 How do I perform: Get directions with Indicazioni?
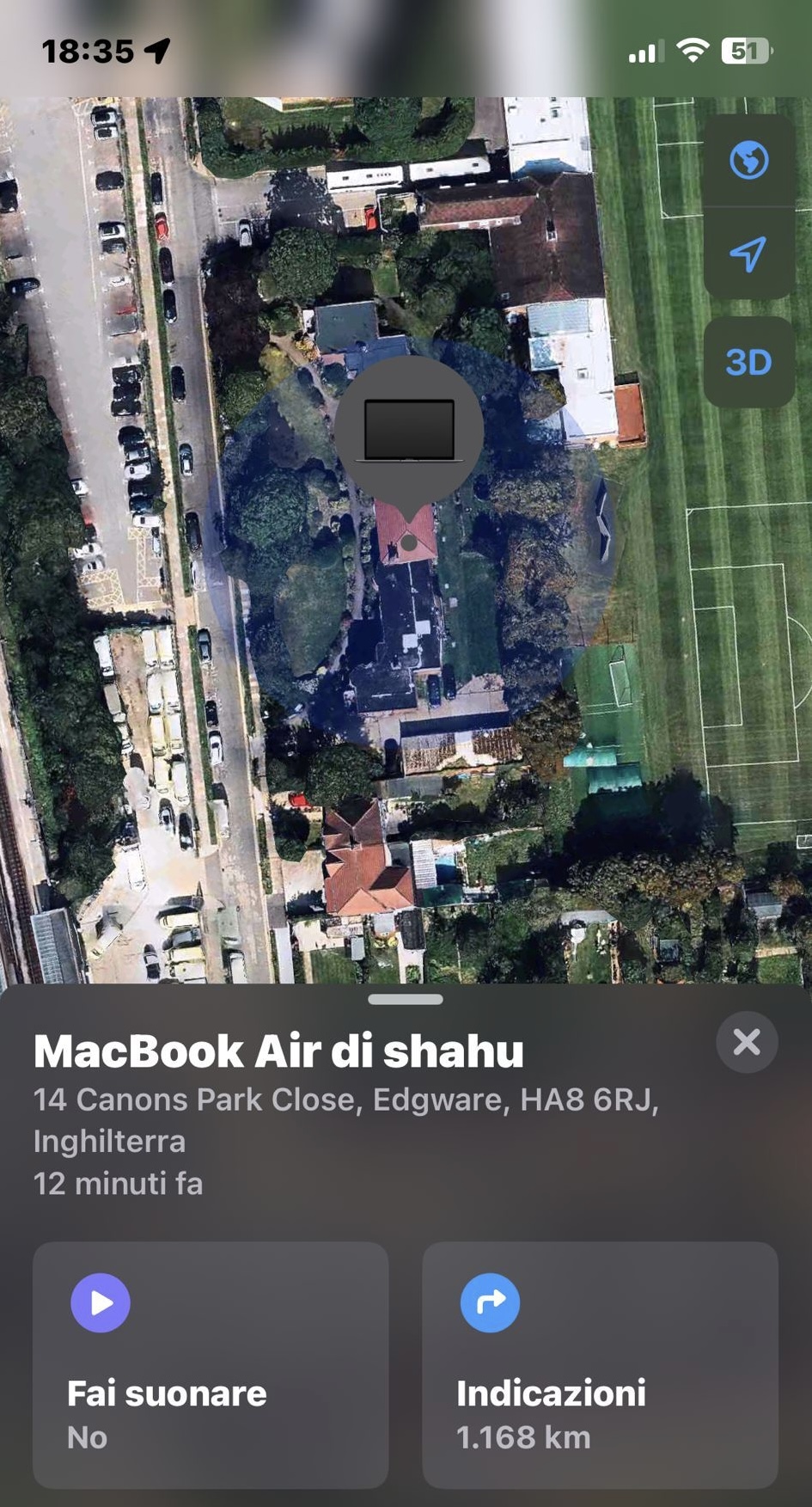coord(600,1364)
